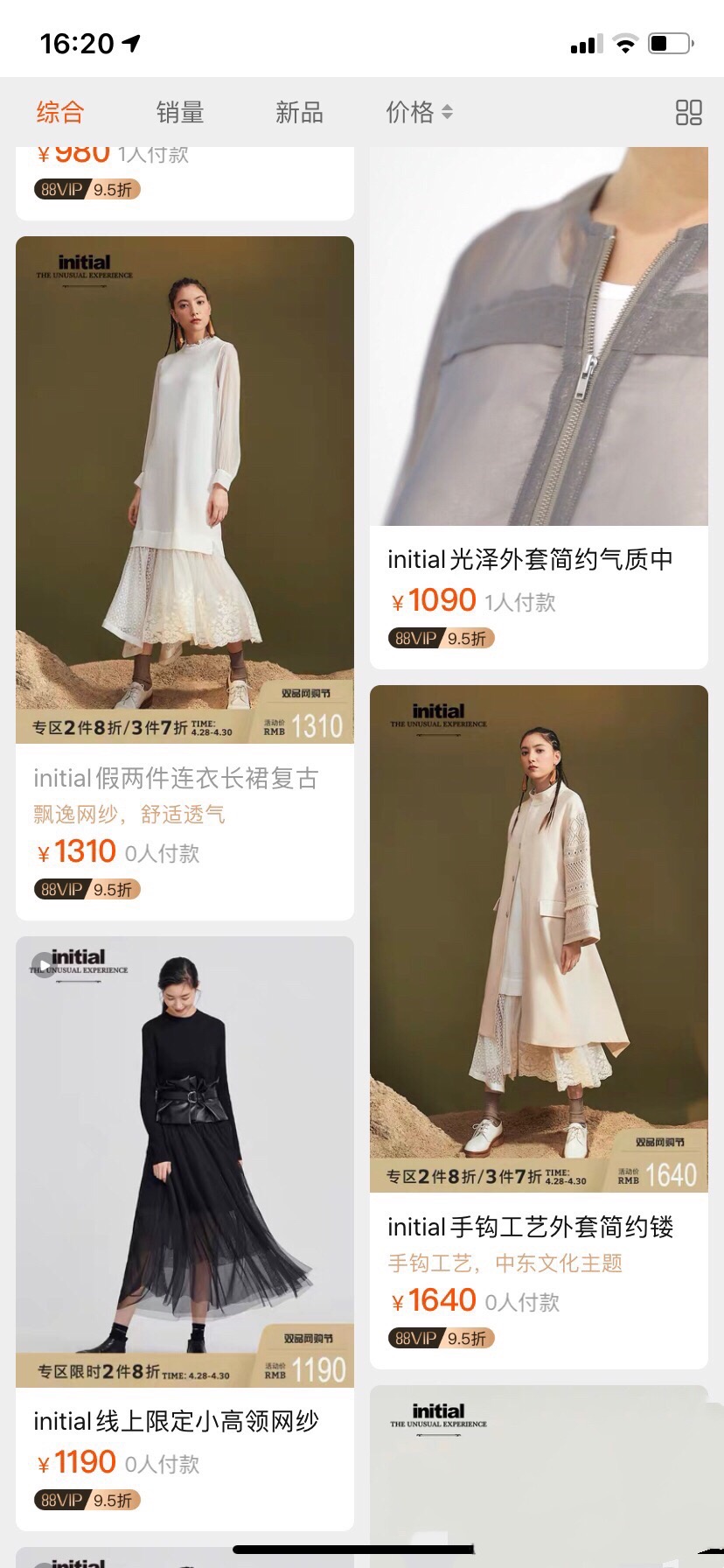
Task: Show 新品 items first
Action: [299, 112]
